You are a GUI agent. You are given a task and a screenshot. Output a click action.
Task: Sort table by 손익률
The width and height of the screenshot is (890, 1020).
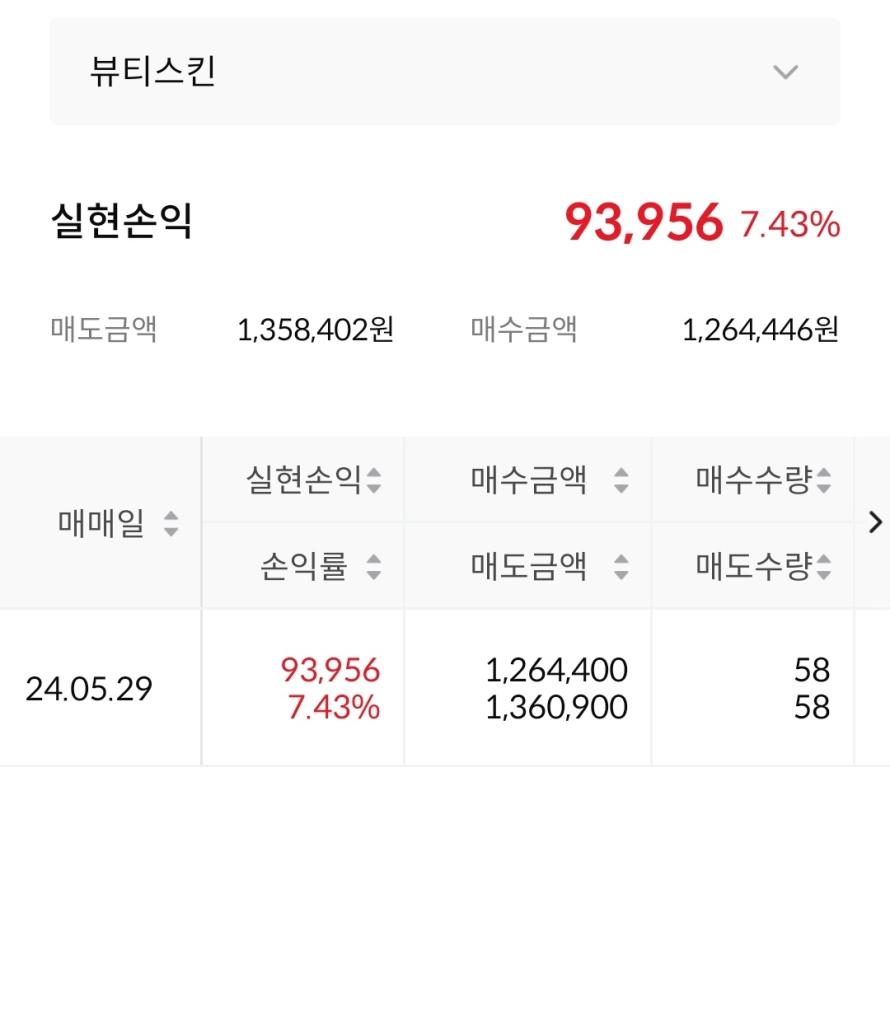click(x=320, y=567)
